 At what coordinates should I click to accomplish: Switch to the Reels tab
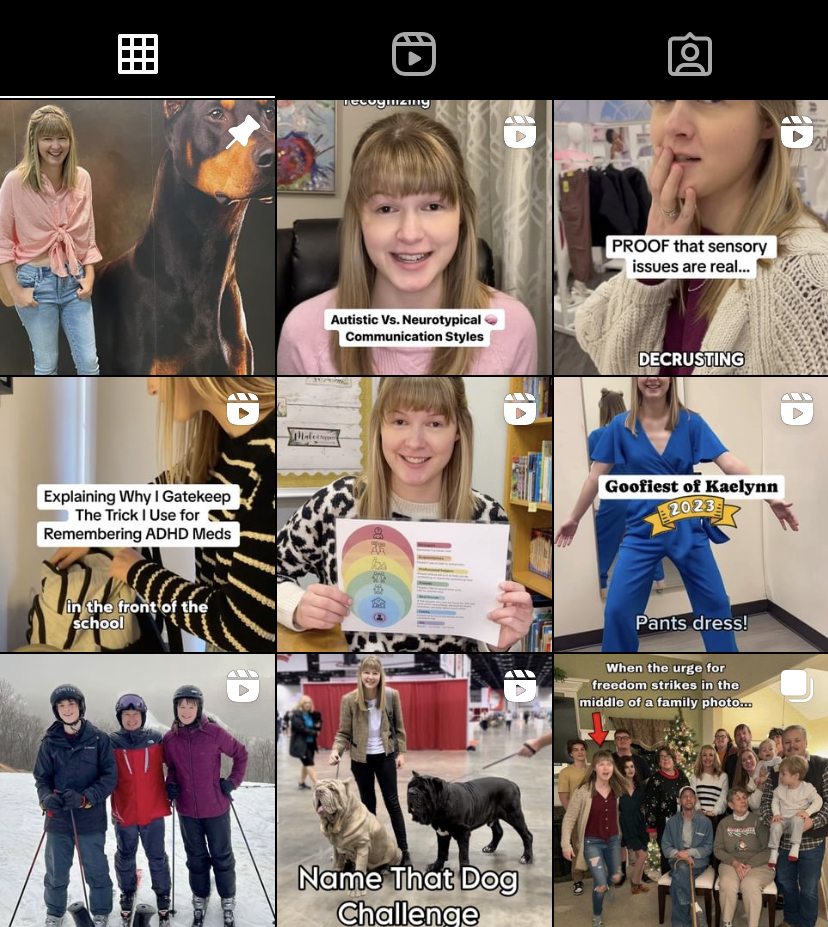click(x=413, y=54)
